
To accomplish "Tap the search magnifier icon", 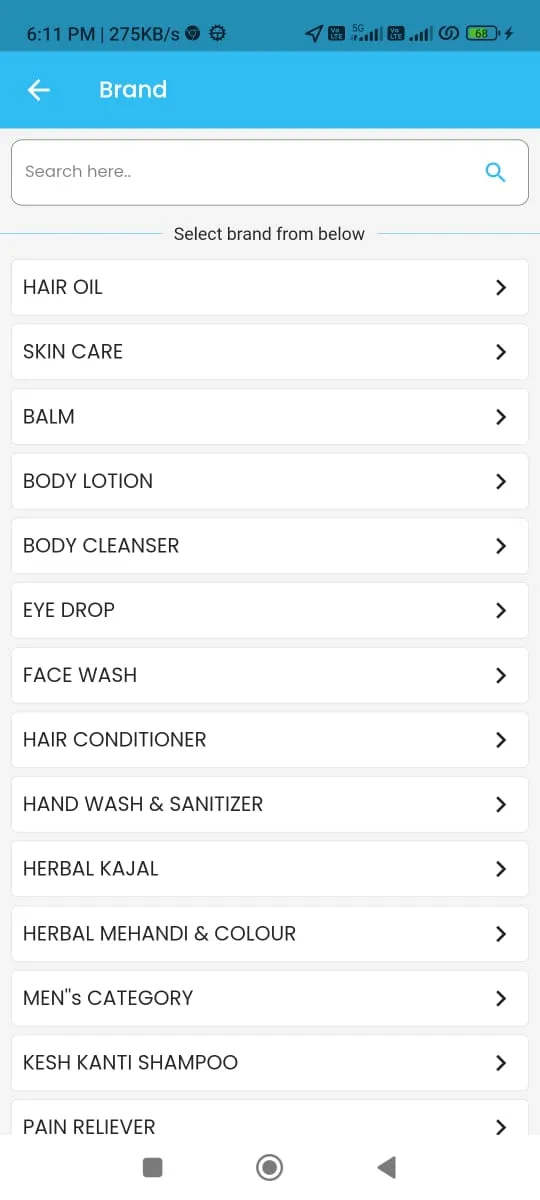I will (x=495, y=172).
